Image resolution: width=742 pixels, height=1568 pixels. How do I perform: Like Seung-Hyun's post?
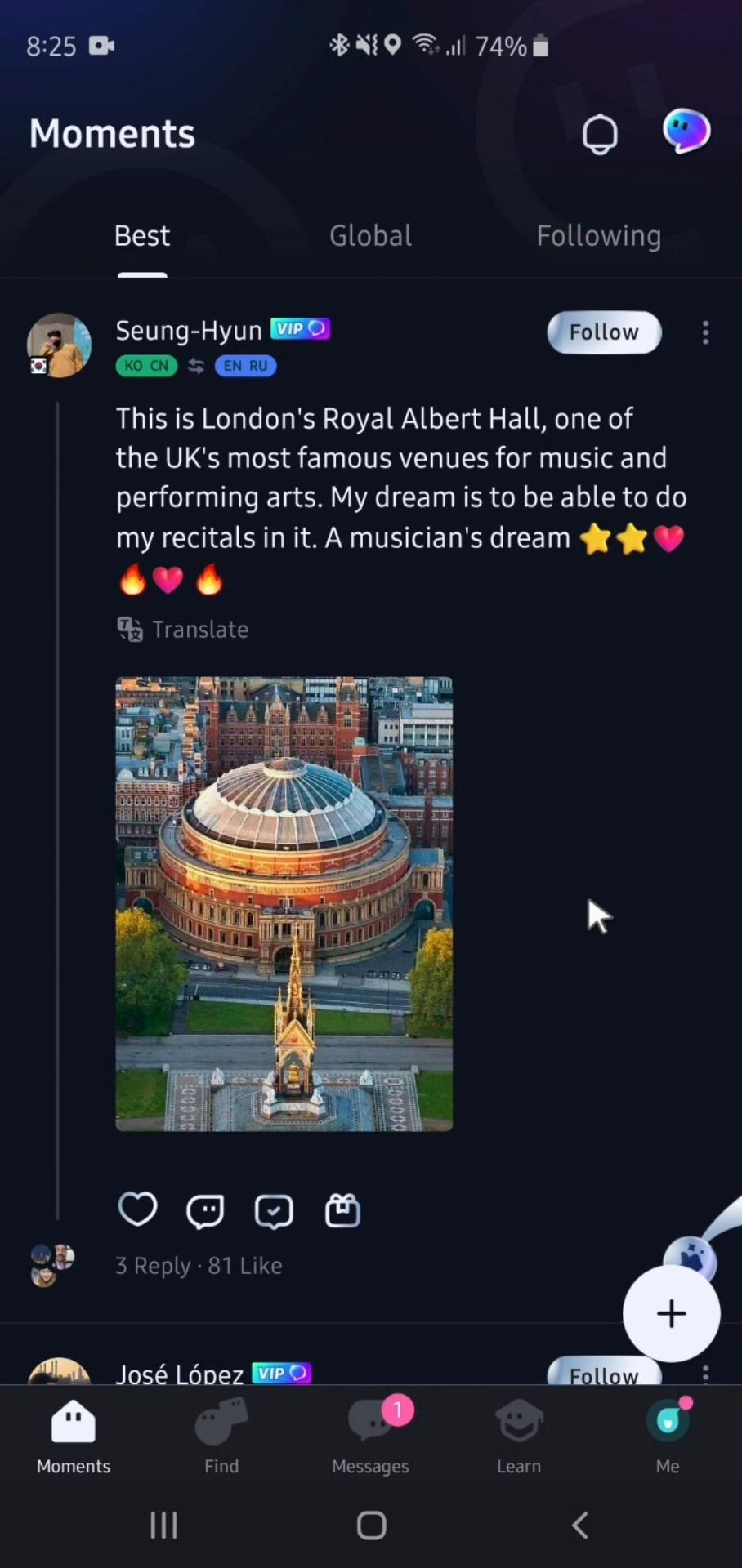coord(137,1209)
